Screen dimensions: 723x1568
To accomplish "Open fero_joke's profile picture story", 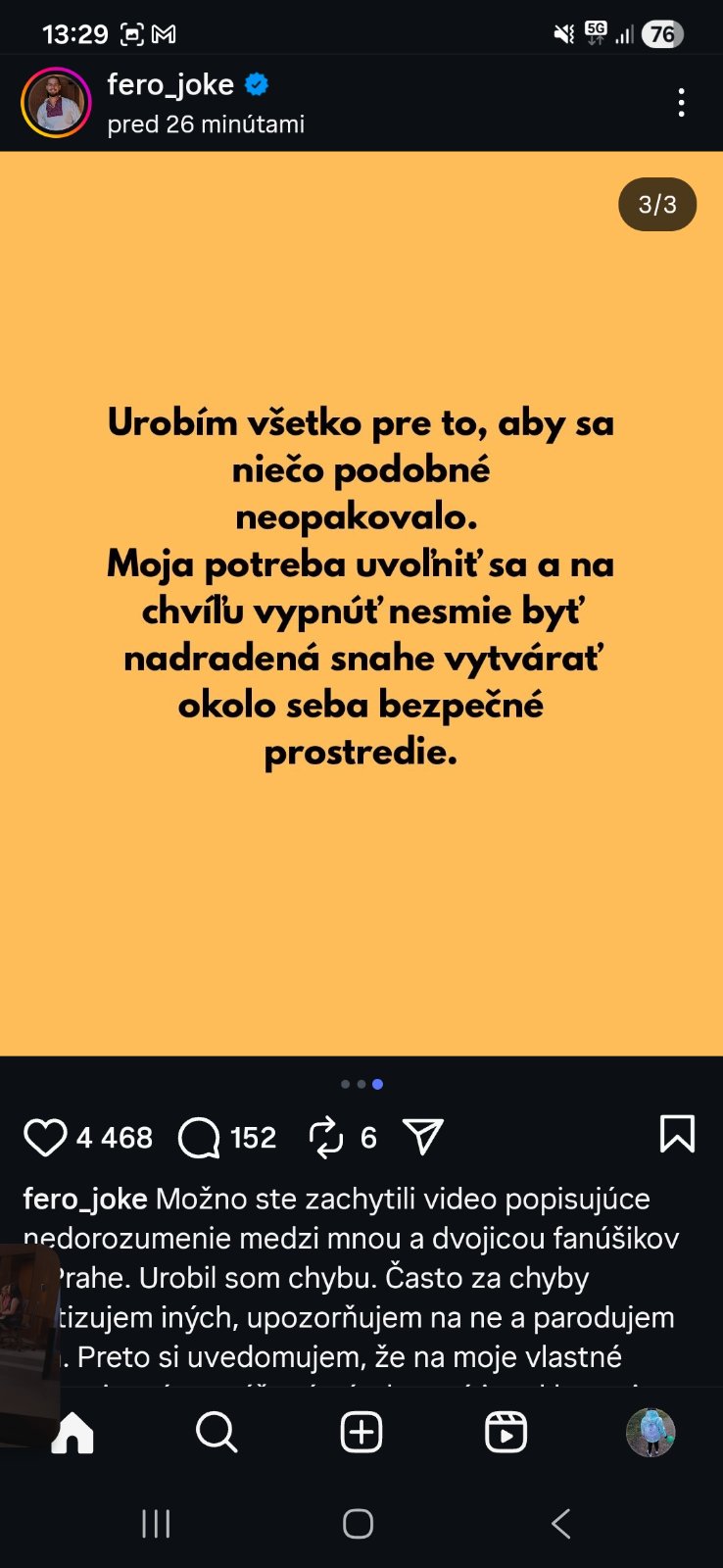I will pyautogui.click(x=56, y=103).
